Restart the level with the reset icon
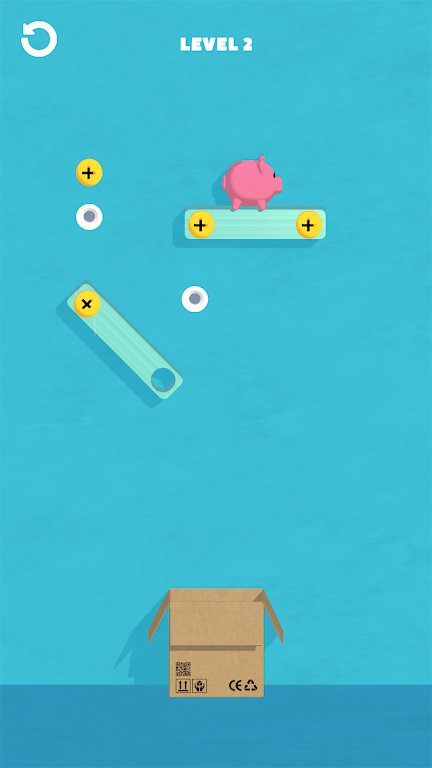Image resolution: width=432 pixels, height=768 pixels. pyautogui.click(x=39, y=39)
